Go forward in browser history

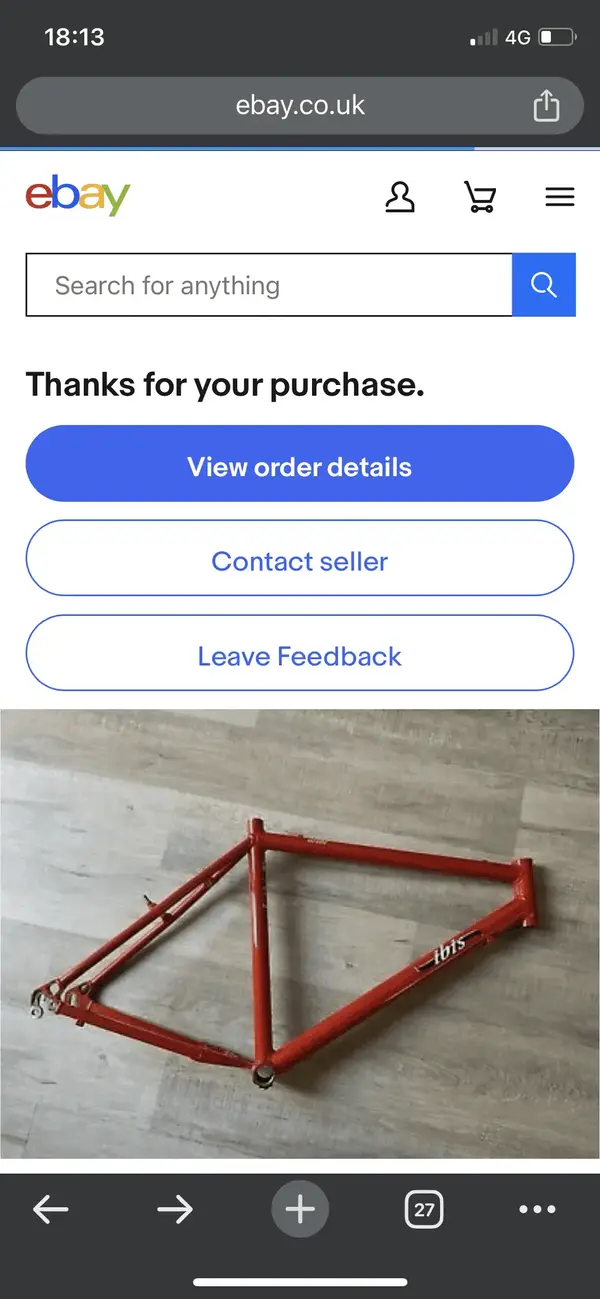(x=175, y=1210)
